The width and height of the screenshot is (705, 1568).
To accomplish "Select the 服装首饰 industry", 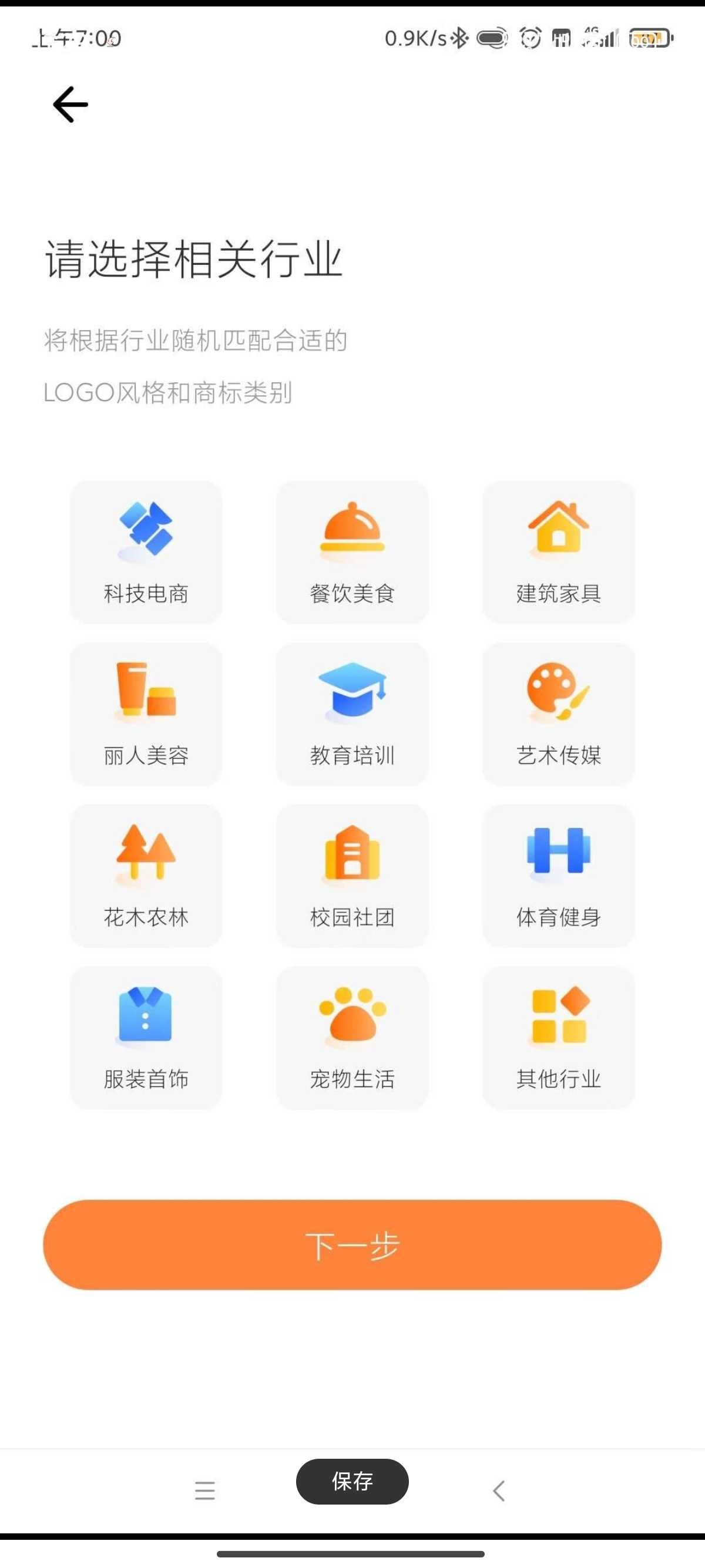I will tap(146, 1038).
